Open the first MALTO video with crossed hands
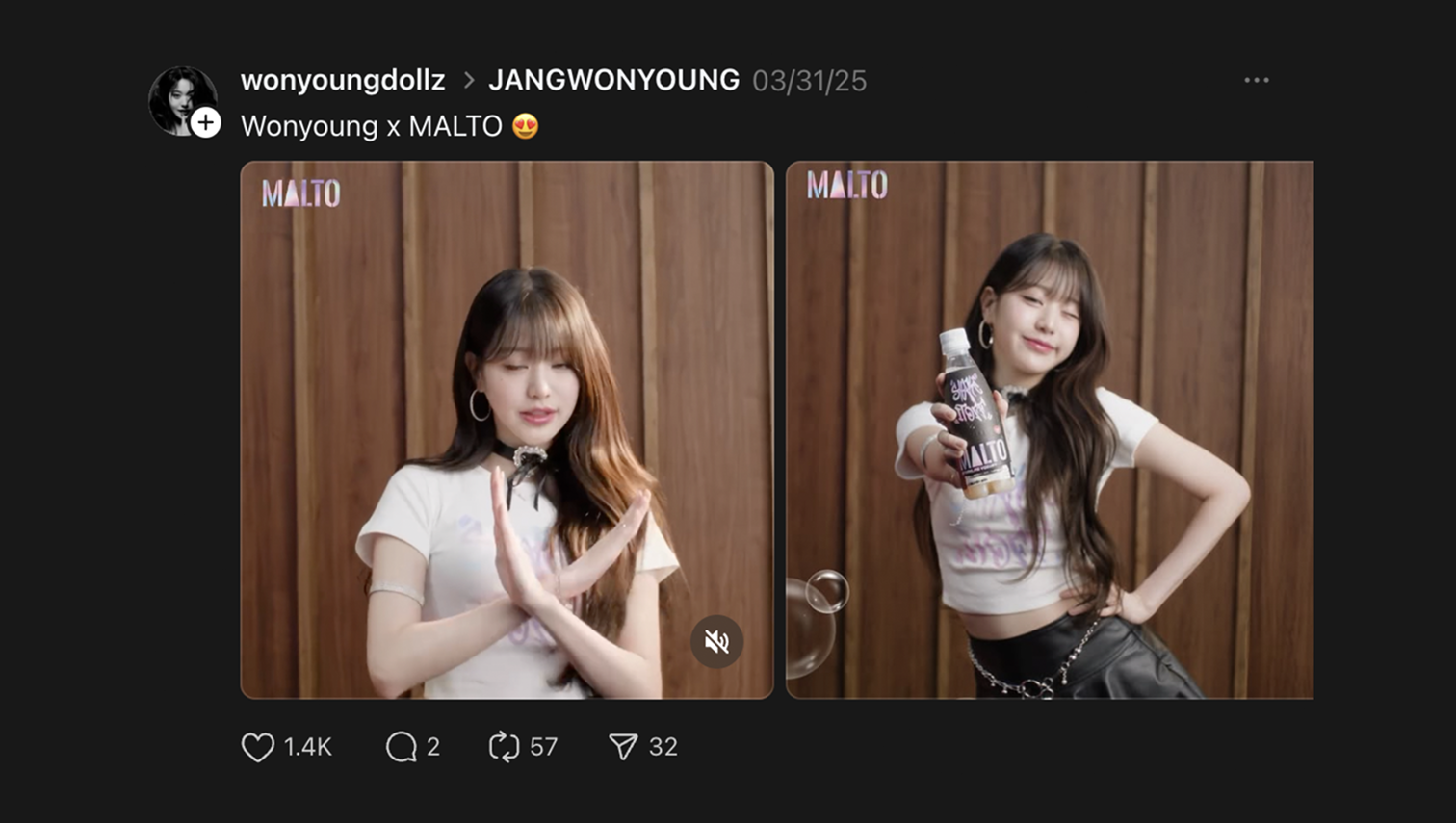 [507, 429]
